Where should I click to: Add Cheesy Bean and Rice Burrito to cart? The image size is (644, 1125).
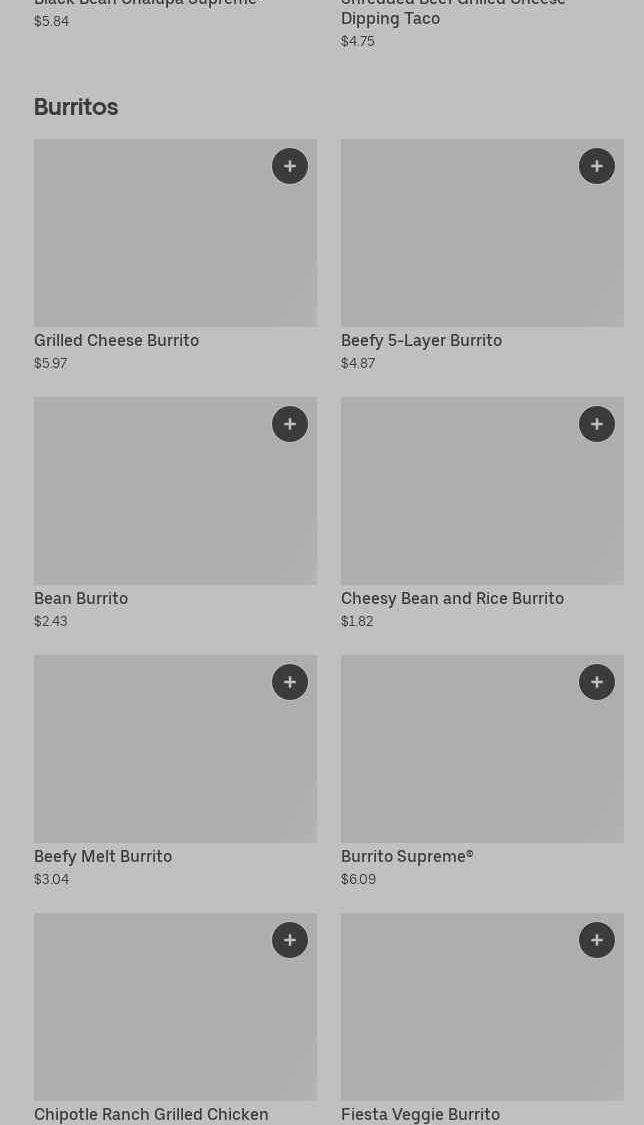click(597, 424)
